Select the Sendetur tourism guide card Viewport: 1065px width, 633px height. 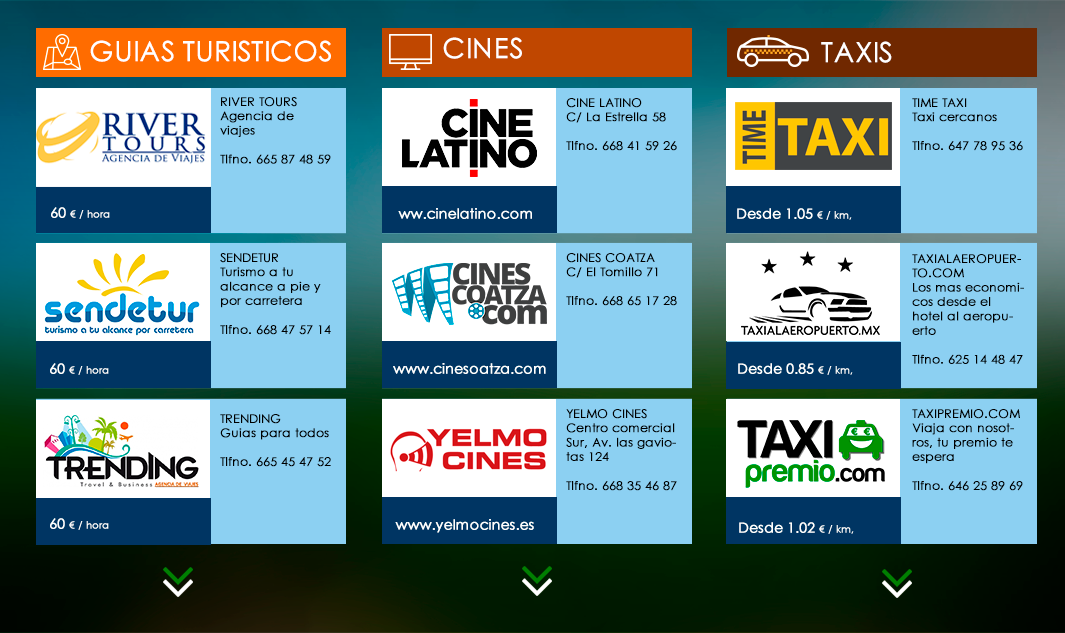pos(191,316)
